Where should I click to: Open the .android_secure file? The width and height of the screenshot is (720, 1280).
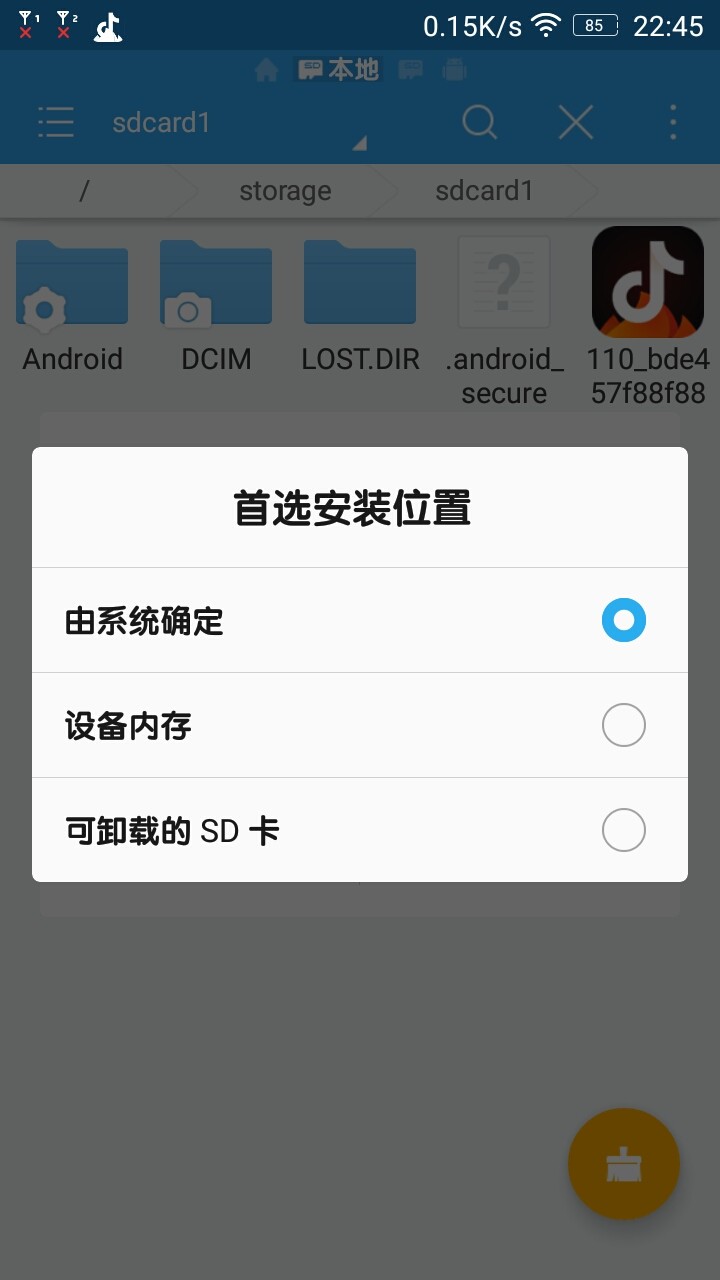pos(504,320)
